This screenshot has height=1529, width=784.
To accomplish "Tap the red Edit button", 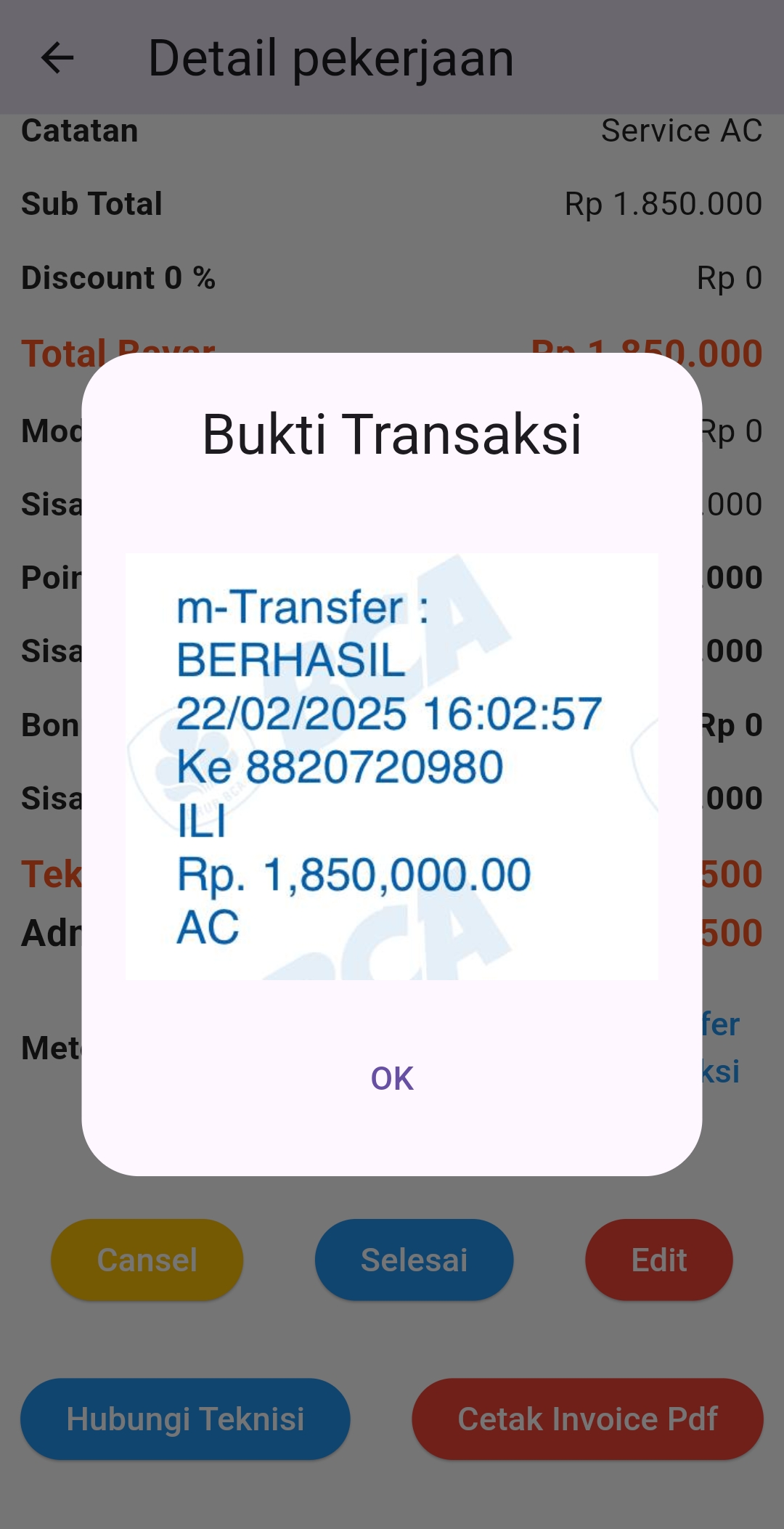I will coord(658,1260).
